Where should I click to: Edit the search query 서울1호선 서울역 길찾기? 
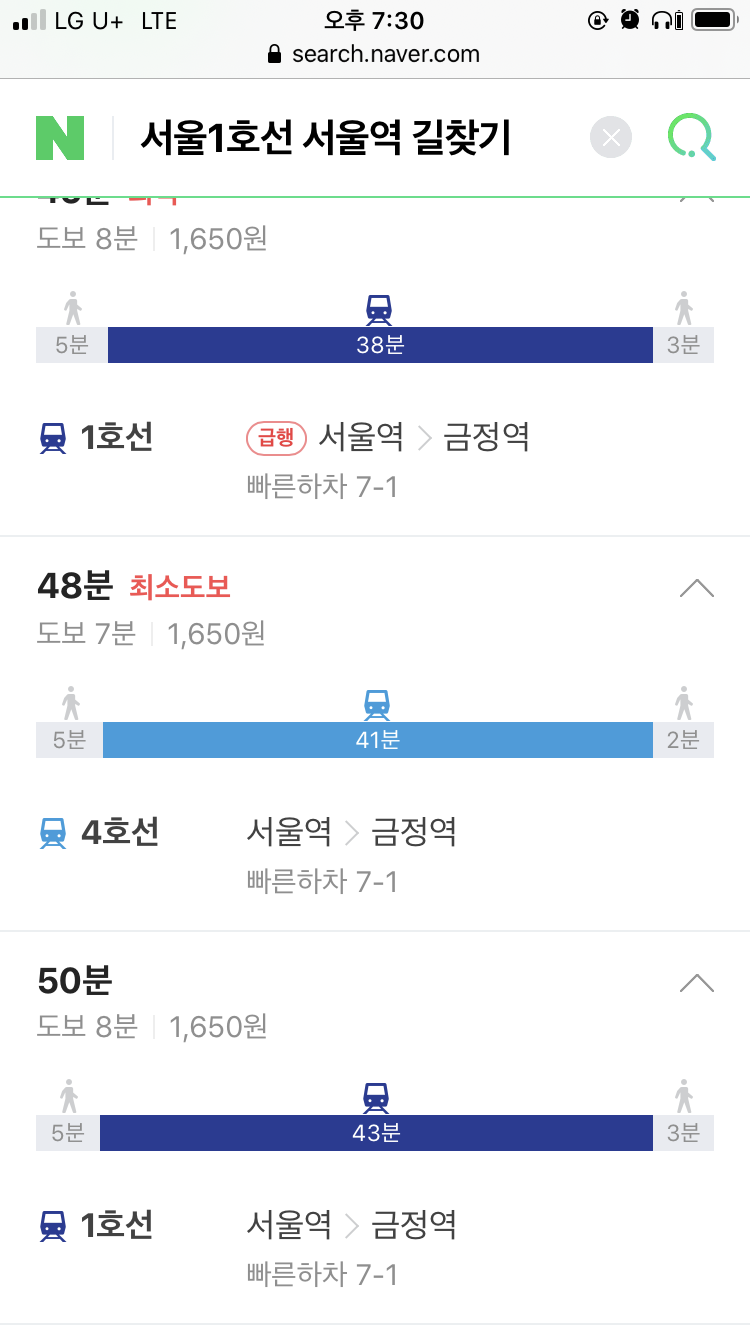326,138
